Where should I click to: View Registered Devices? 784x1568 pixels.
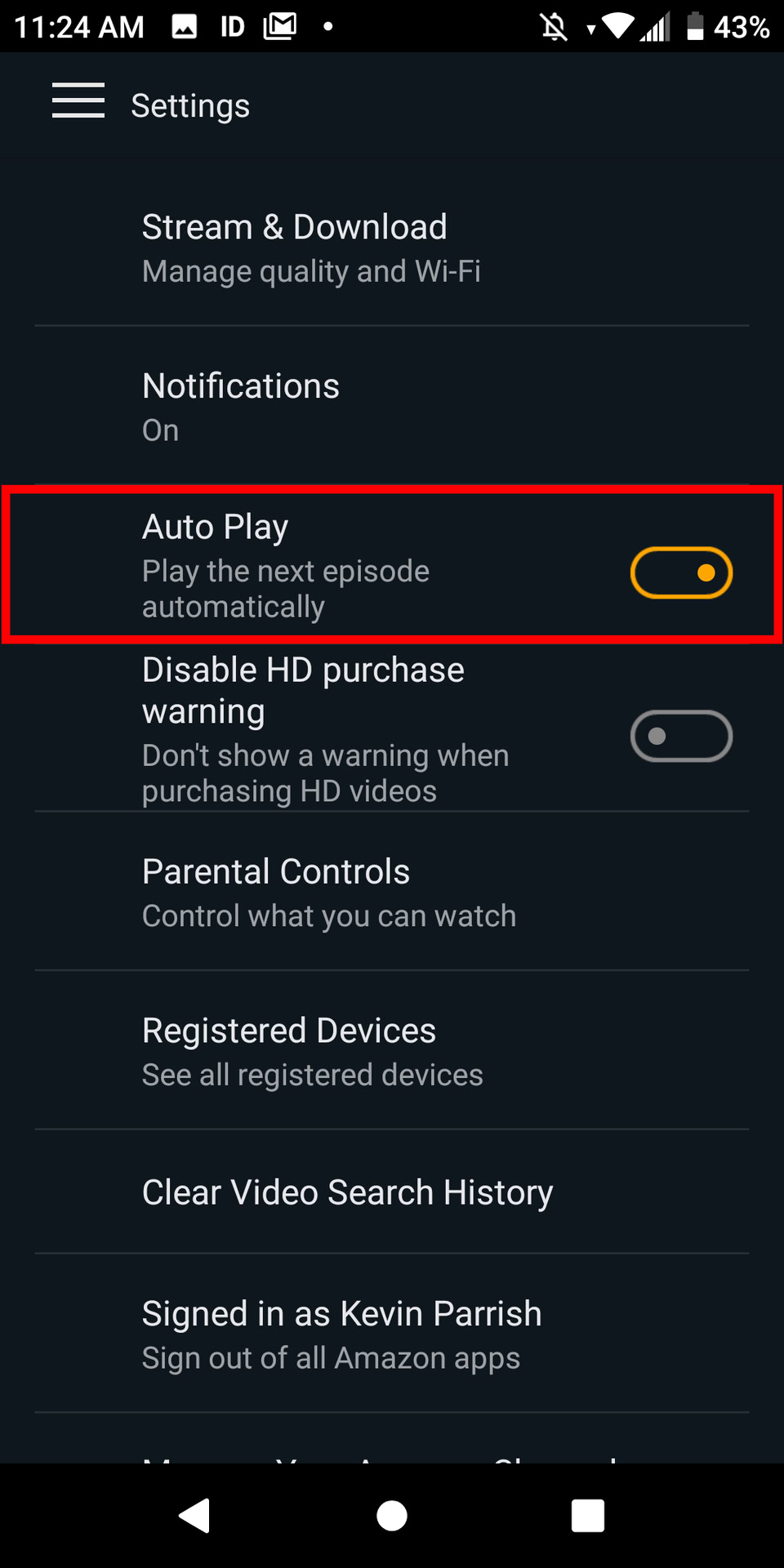310,1051
